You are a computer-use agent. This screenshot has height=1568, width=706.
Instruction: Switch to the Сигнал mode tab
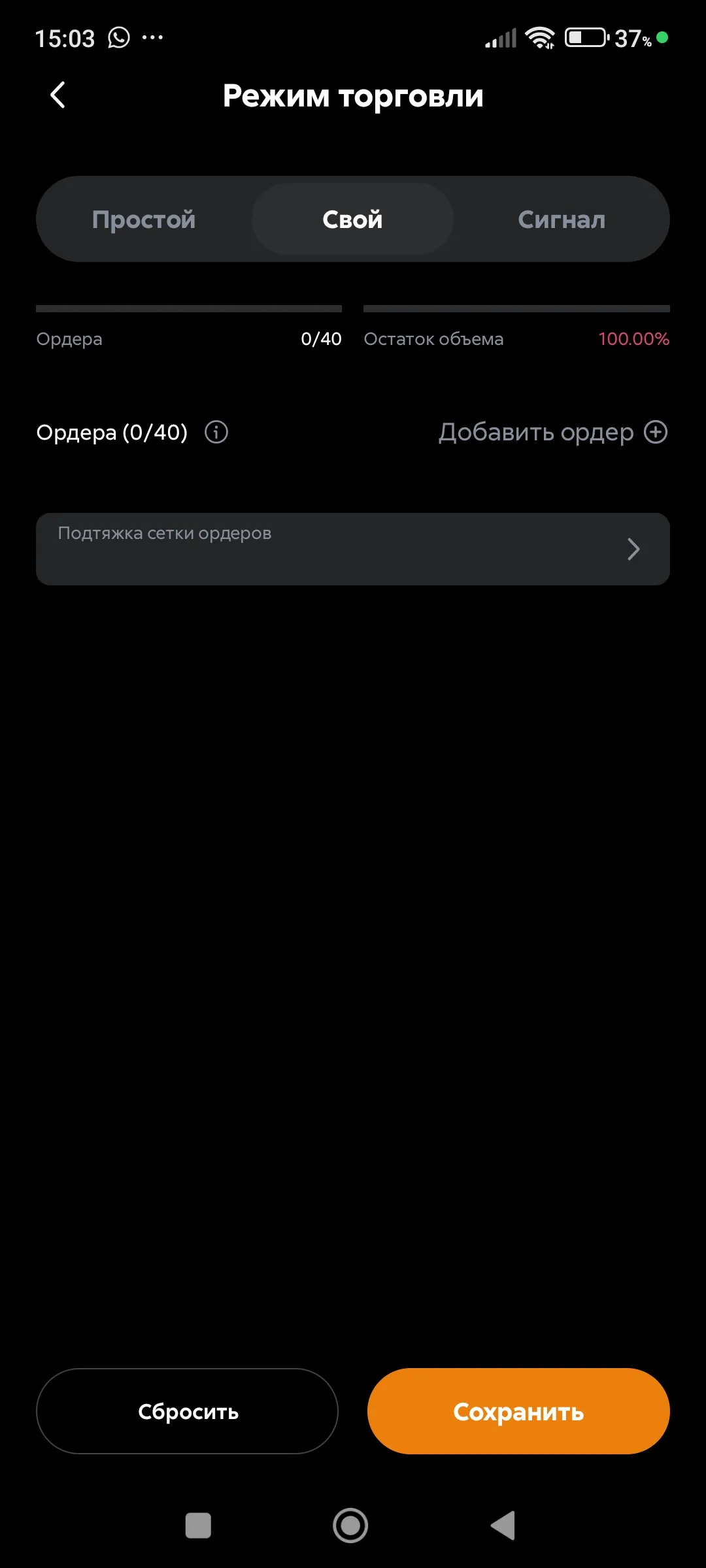point(562,220)
